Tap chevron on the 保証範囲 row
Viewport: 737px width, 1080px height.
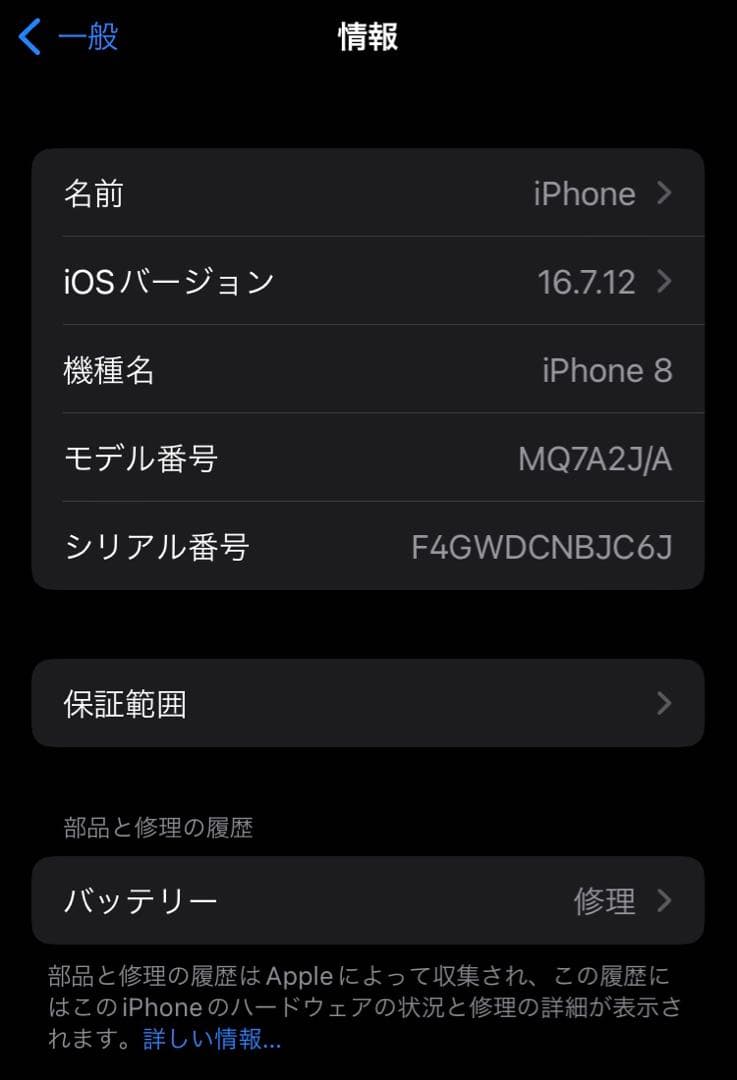(662, 703)
